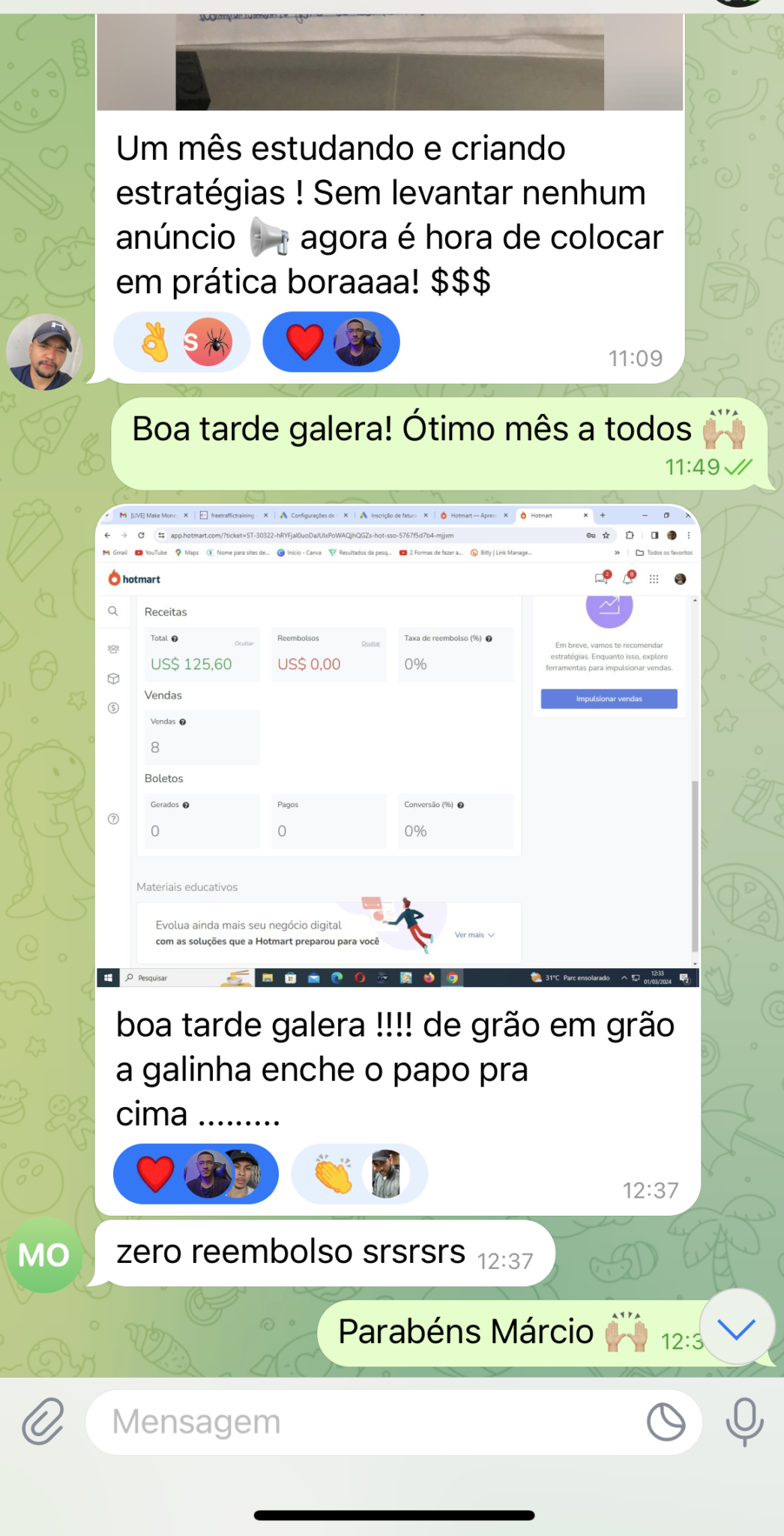Tap the microphone to record voice
Image resolution: width=784 pixels, height=1536 pixels.
point(744,1421)
